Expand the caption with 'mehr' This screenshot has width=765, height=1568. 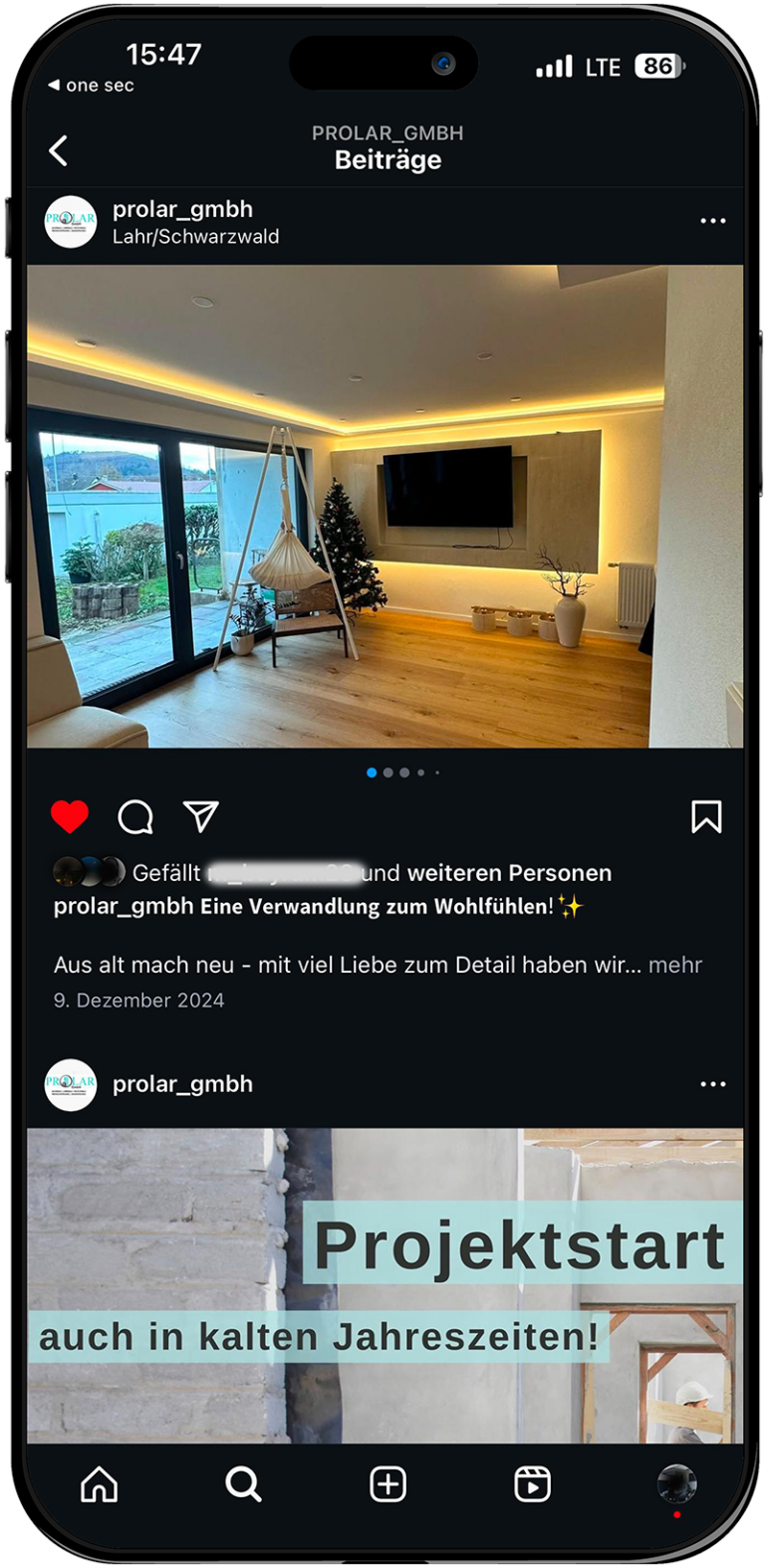point(675,965)
